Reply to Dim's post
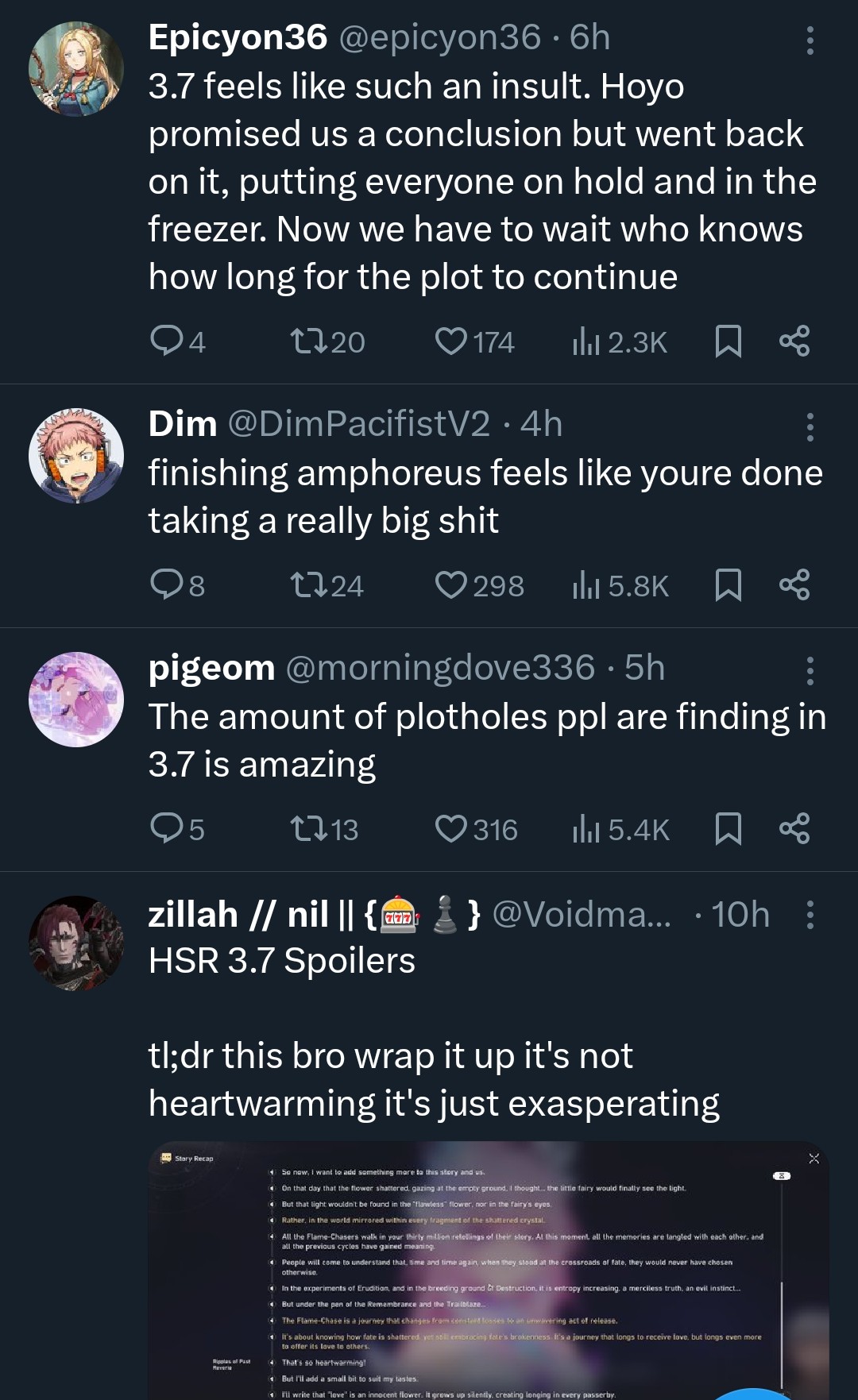Image resolution: width=858 pixels, height=1400 pixels. tap(167, 585)
